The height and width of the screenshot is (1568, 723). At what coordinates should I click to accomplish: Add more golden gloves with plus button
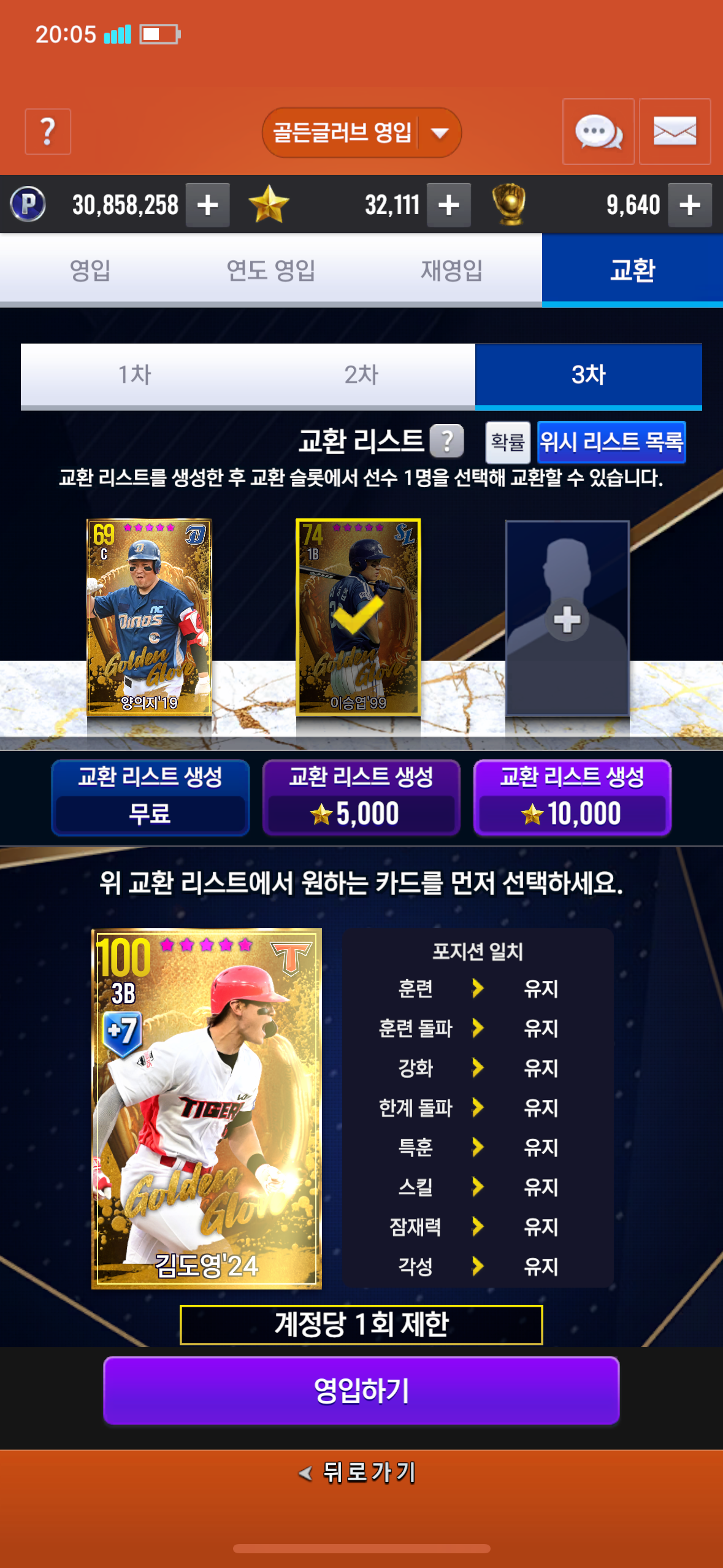click(690, 205)
